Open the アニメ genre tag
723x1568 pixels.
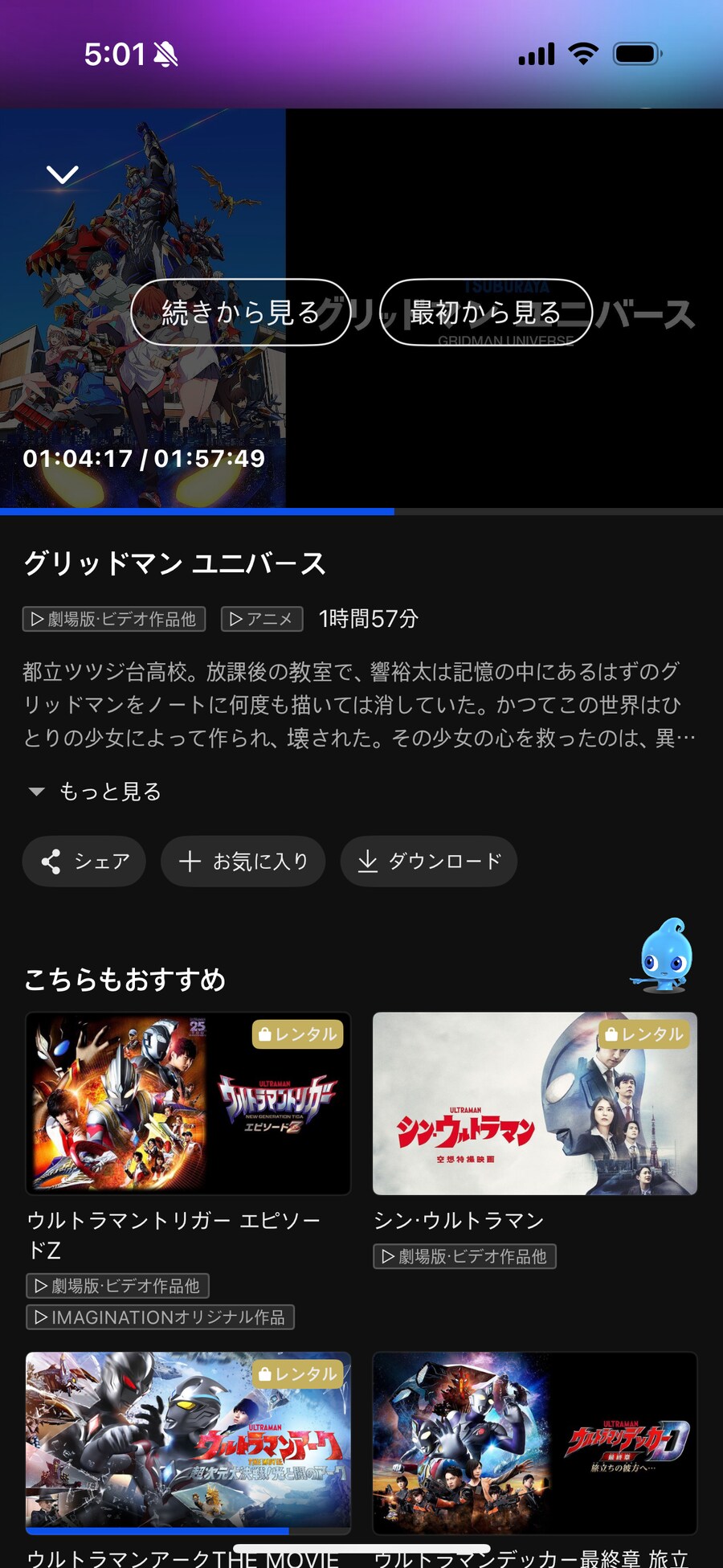pyautogui.click(x=261, y=619)
